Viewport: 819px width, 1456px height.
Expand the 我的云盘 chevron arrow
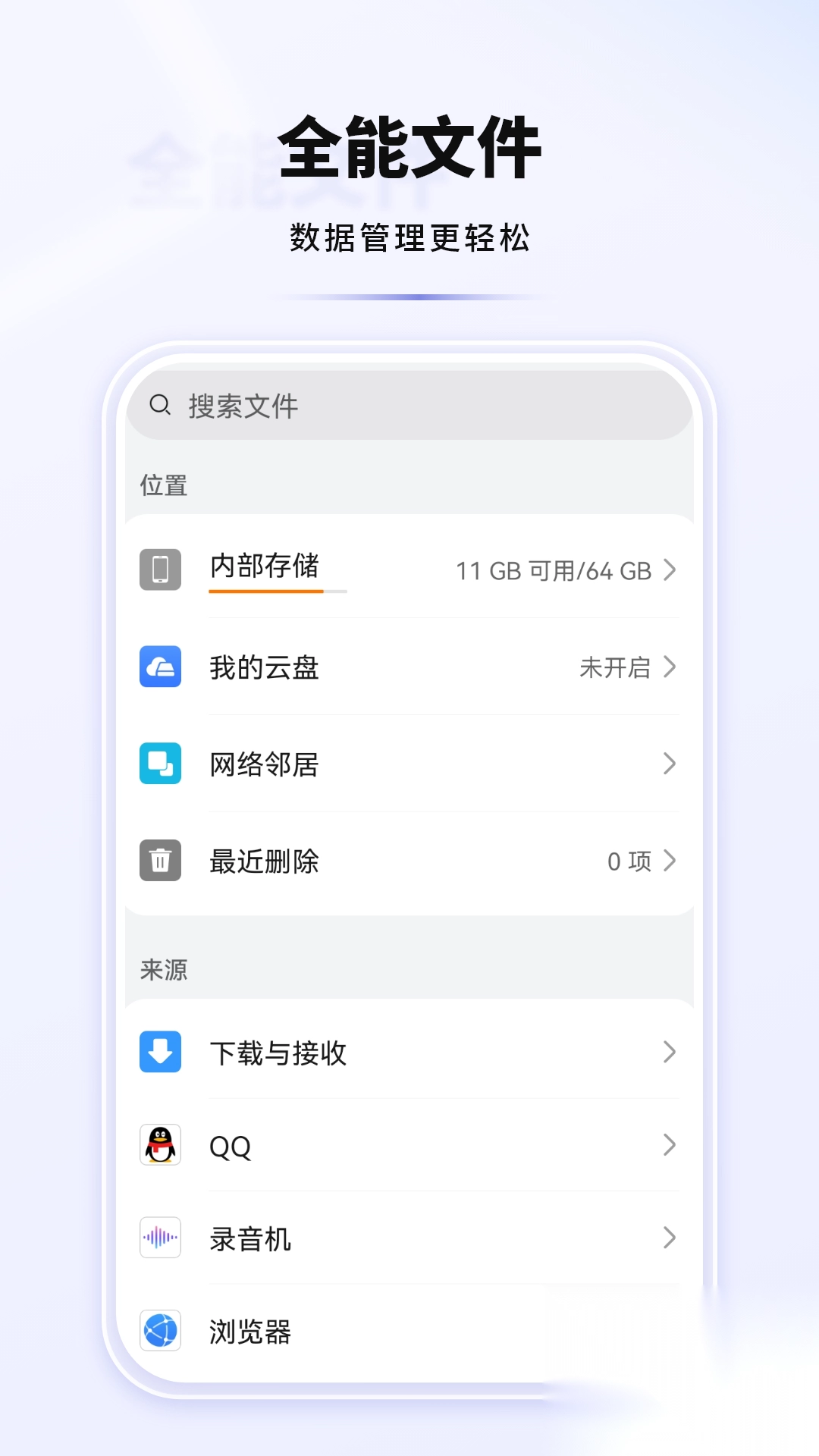[669, 668]
